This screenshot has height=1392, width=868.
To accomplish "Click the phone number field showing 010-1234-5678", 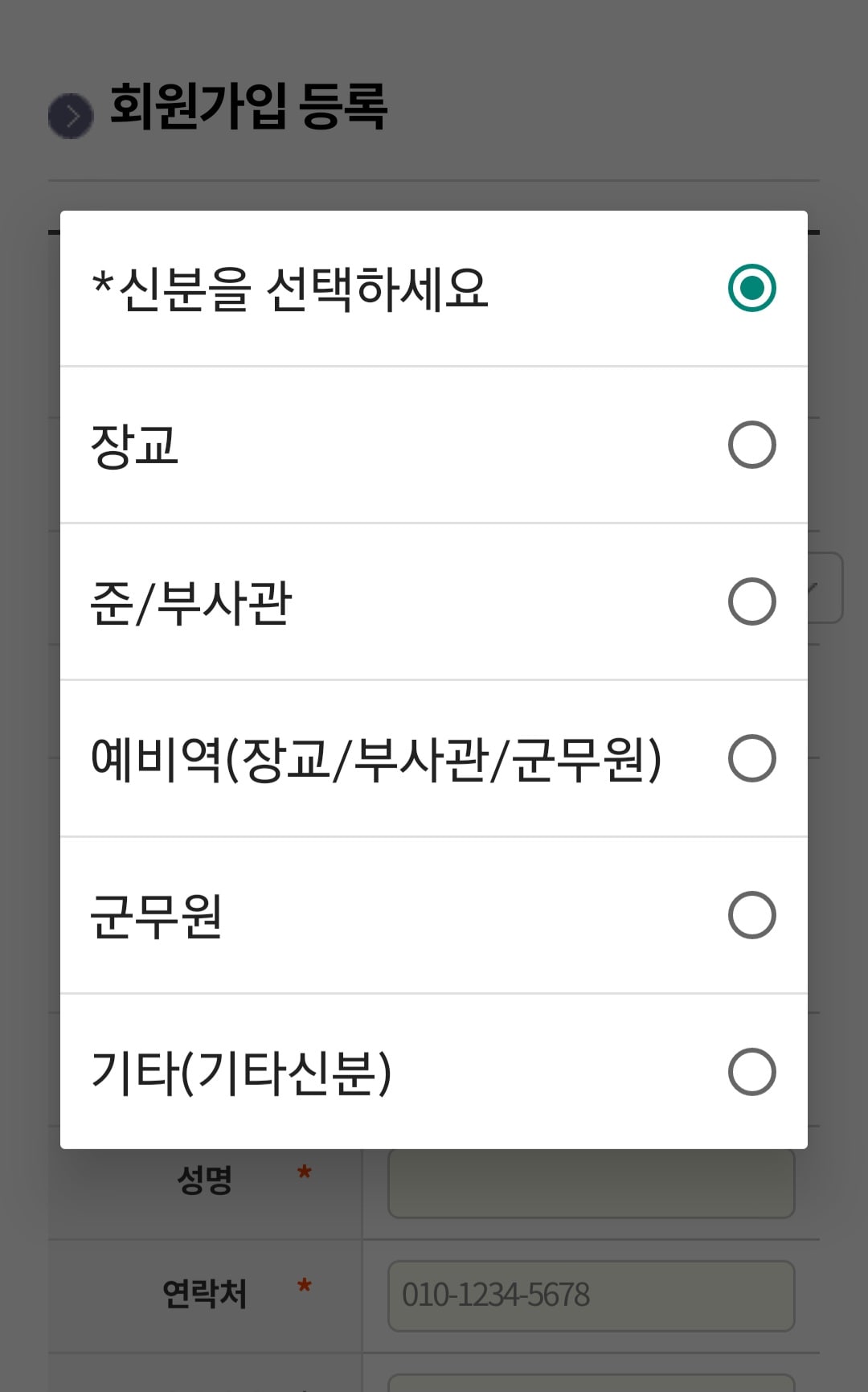I will [x=591, y=1294].
